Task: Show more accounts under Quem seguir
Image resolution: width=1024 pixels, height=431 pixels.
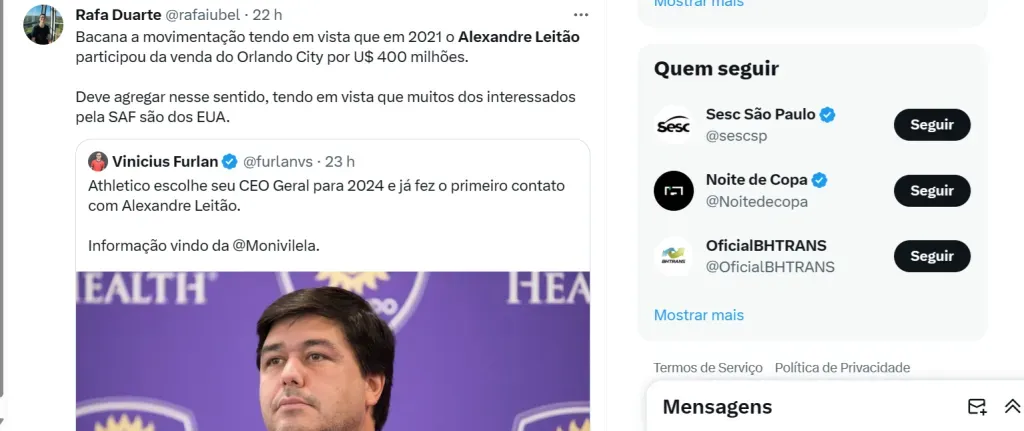Action: coord(698,315)
